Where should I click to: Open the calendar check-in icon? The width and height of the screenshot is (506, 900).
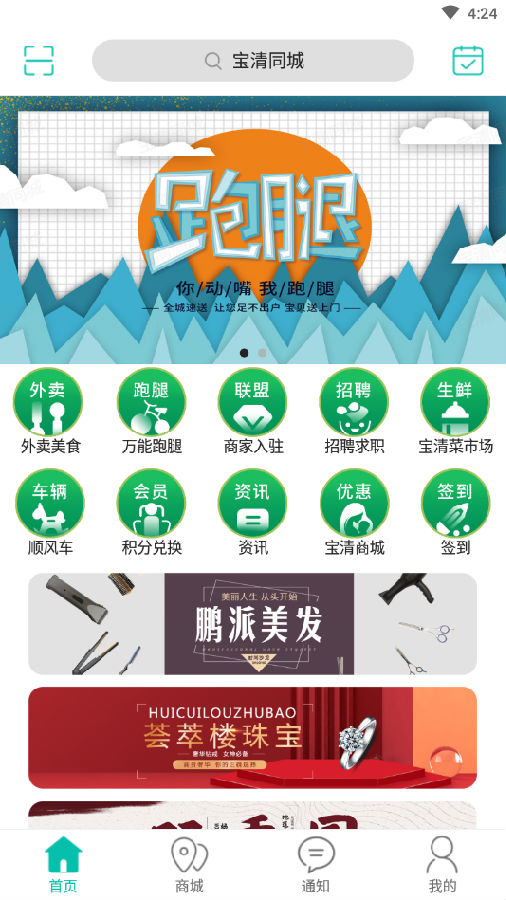click(x=468, y=60)
